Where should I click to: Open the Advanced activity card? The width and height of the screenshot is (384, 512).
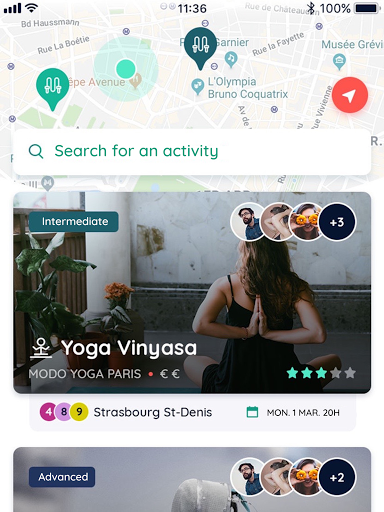(192, 479)
